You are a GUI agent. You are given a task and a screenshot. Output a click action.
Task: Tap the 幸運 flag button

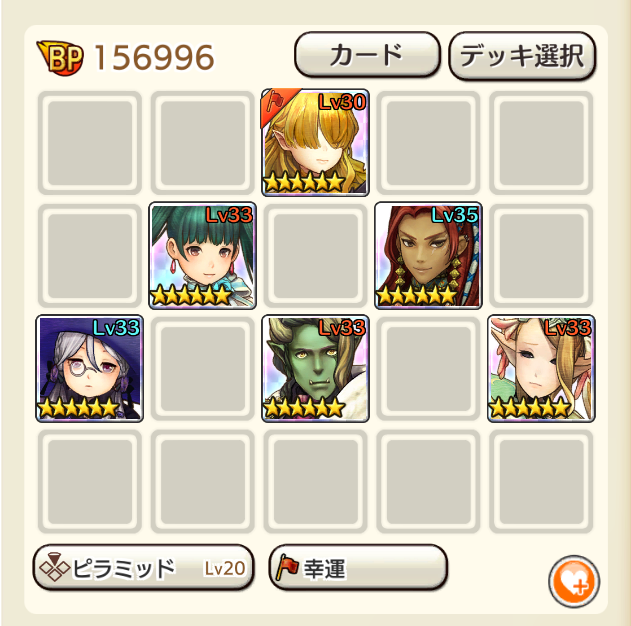pos(358,569)
